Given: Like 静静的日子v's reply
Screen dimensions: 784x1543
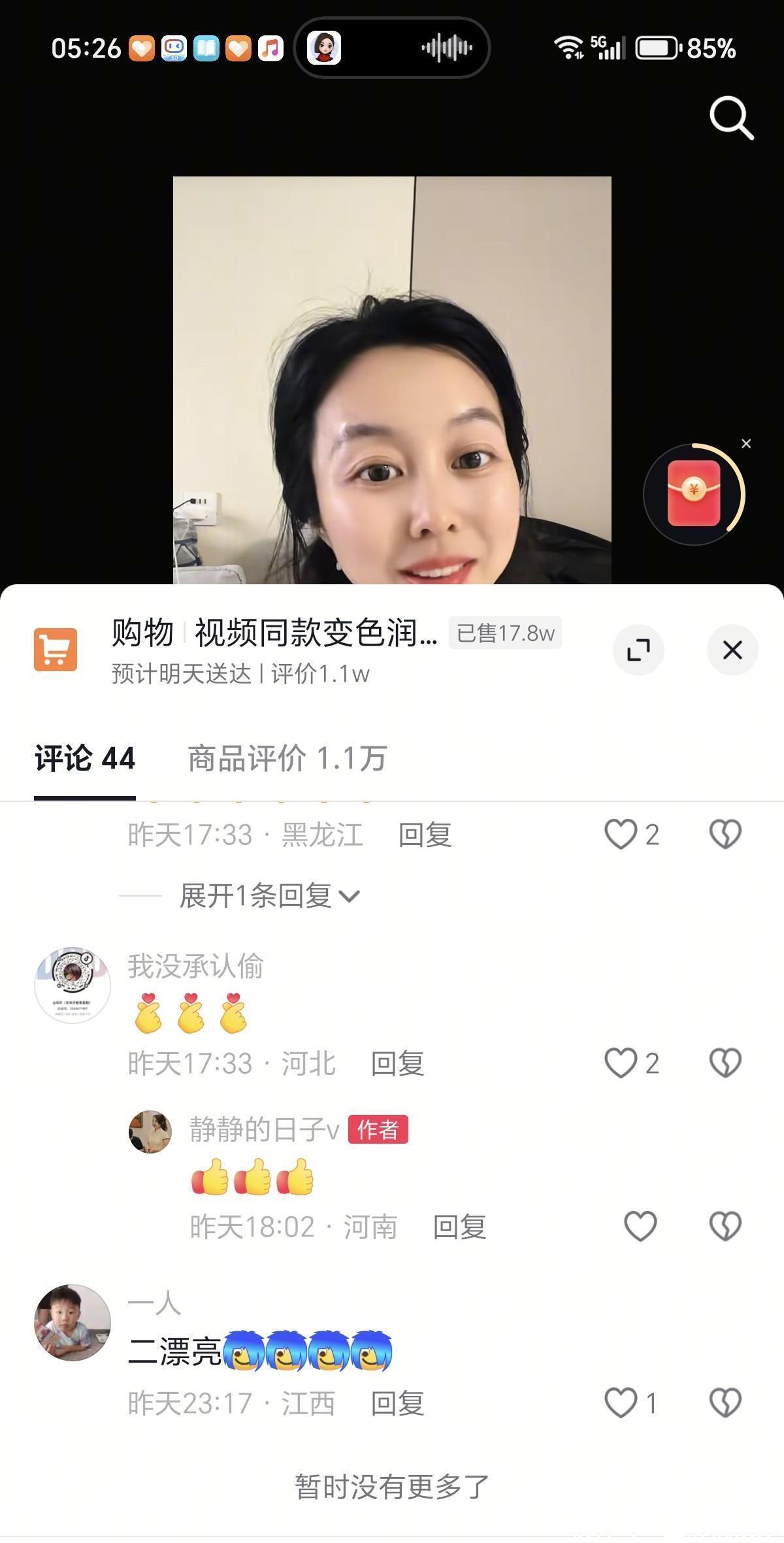Looking at the screenshot, I should [640, 1226].
